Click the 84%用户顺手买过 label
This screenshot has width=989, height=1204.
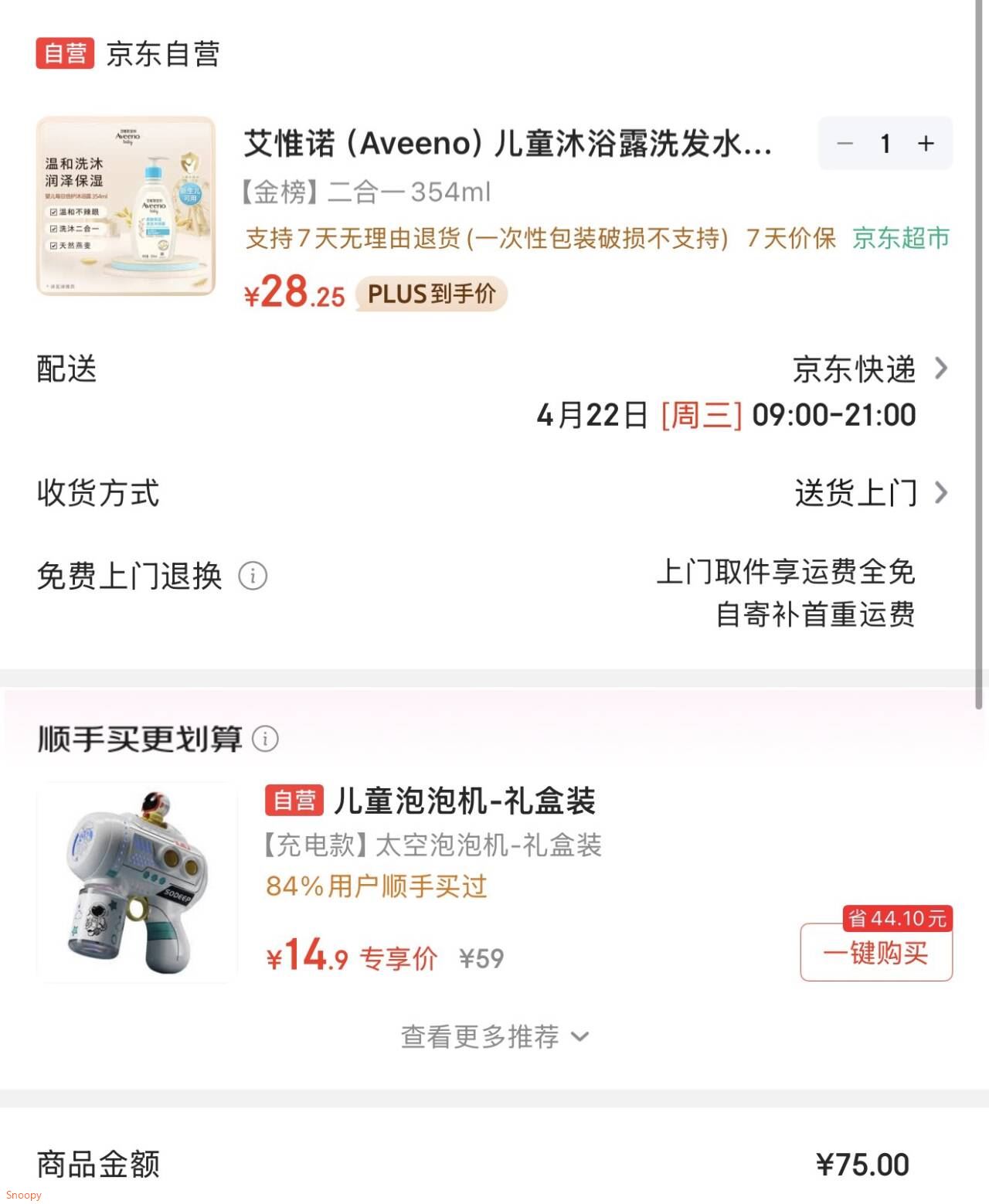click(x=373, y=889)
